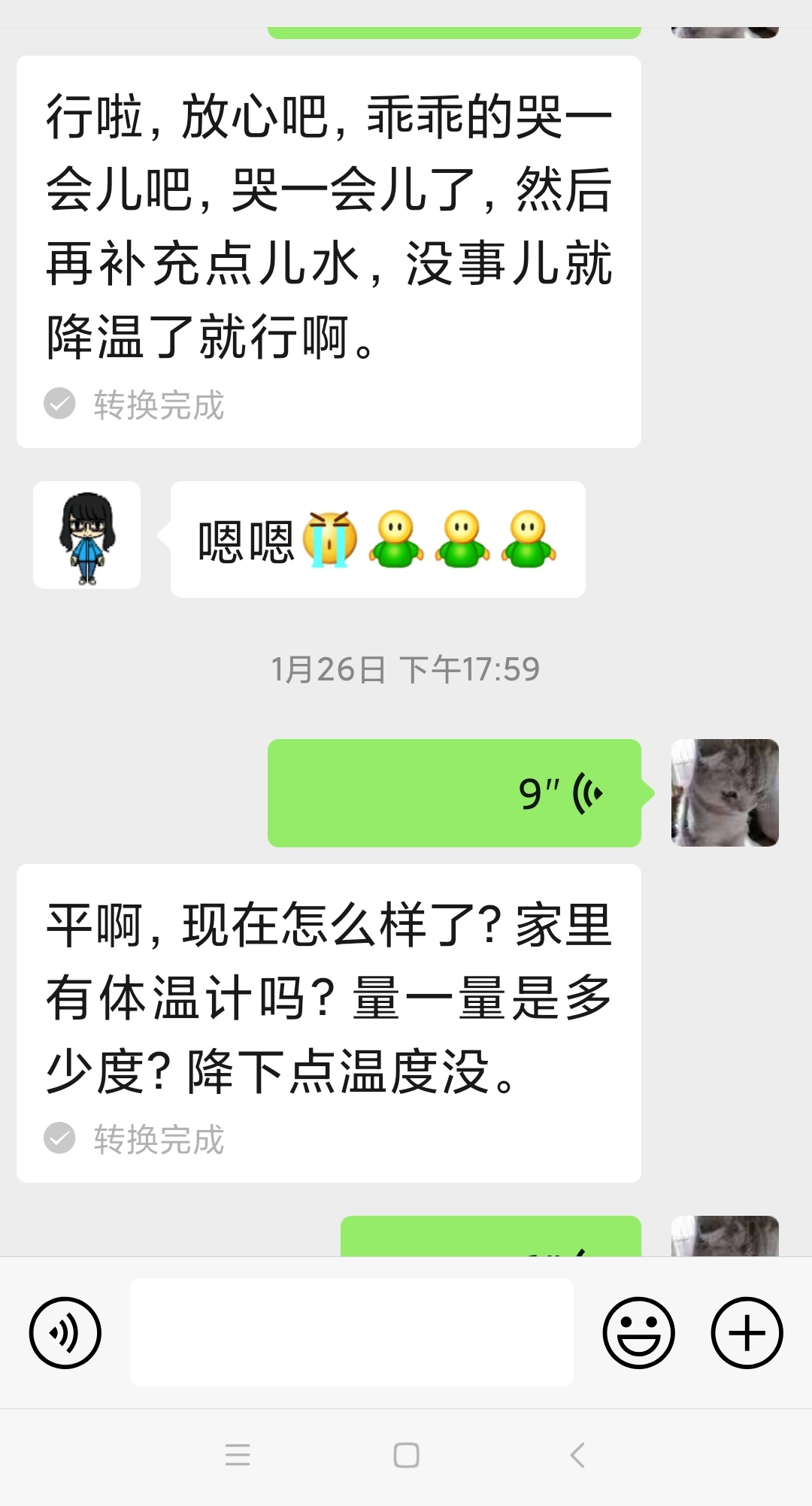Image resolution: width=812 pixels, height=1506 pixels.
Task: Tap the first 转换完成 transcription label
Action: [159, 405]
